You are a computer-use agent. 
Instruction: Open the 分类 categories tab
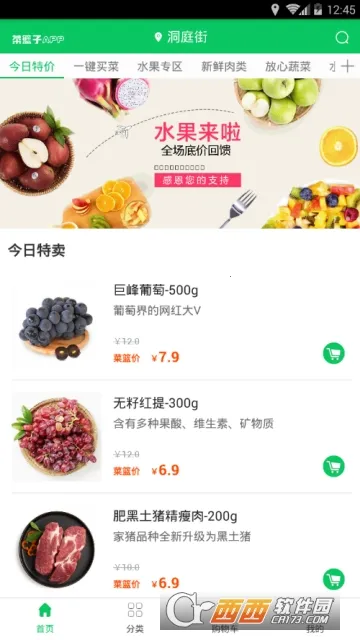pyautogui.click(x=135, y=618)
